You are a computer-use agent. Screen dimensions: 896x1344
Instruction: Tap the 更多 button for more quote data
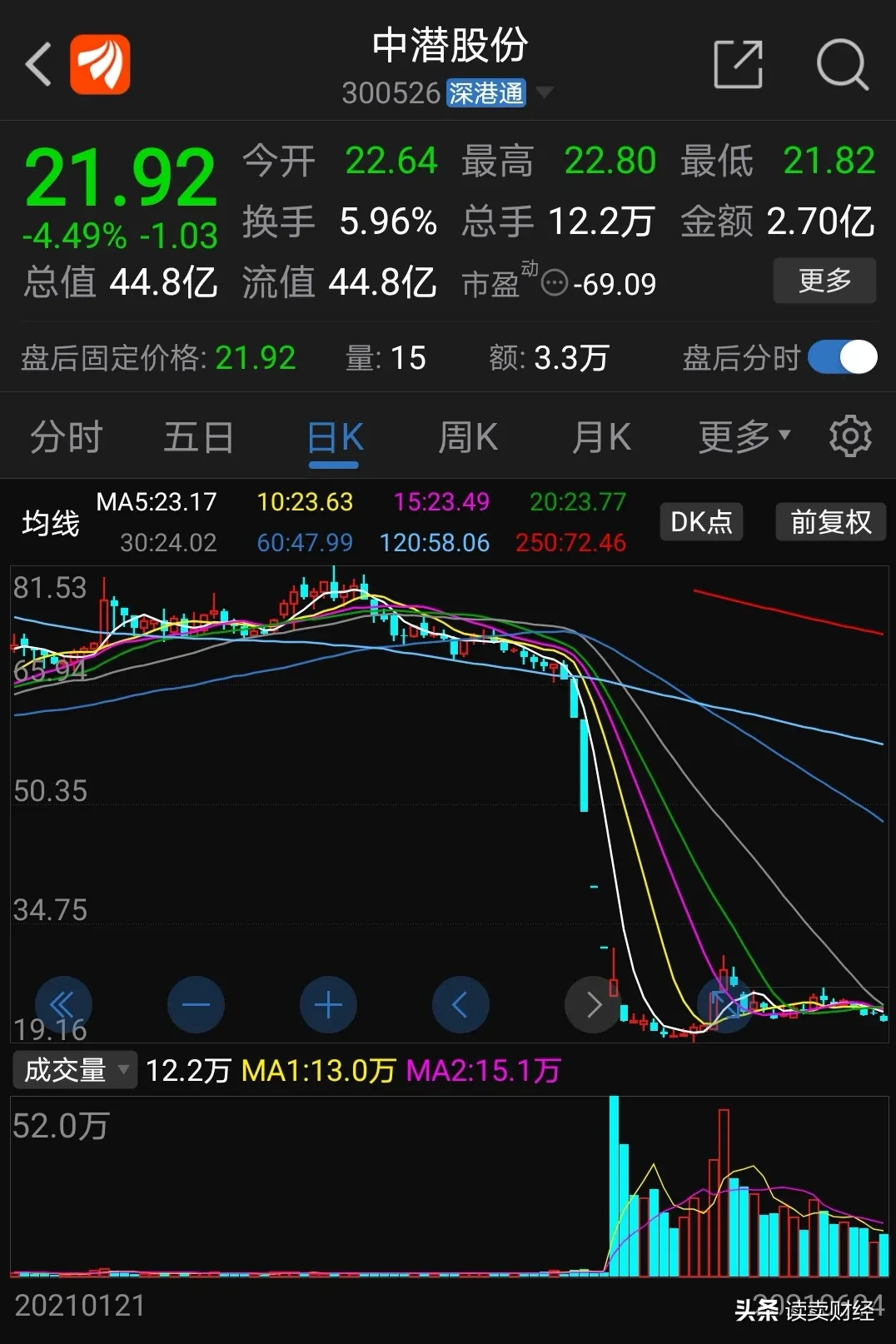tap(824, 281)
